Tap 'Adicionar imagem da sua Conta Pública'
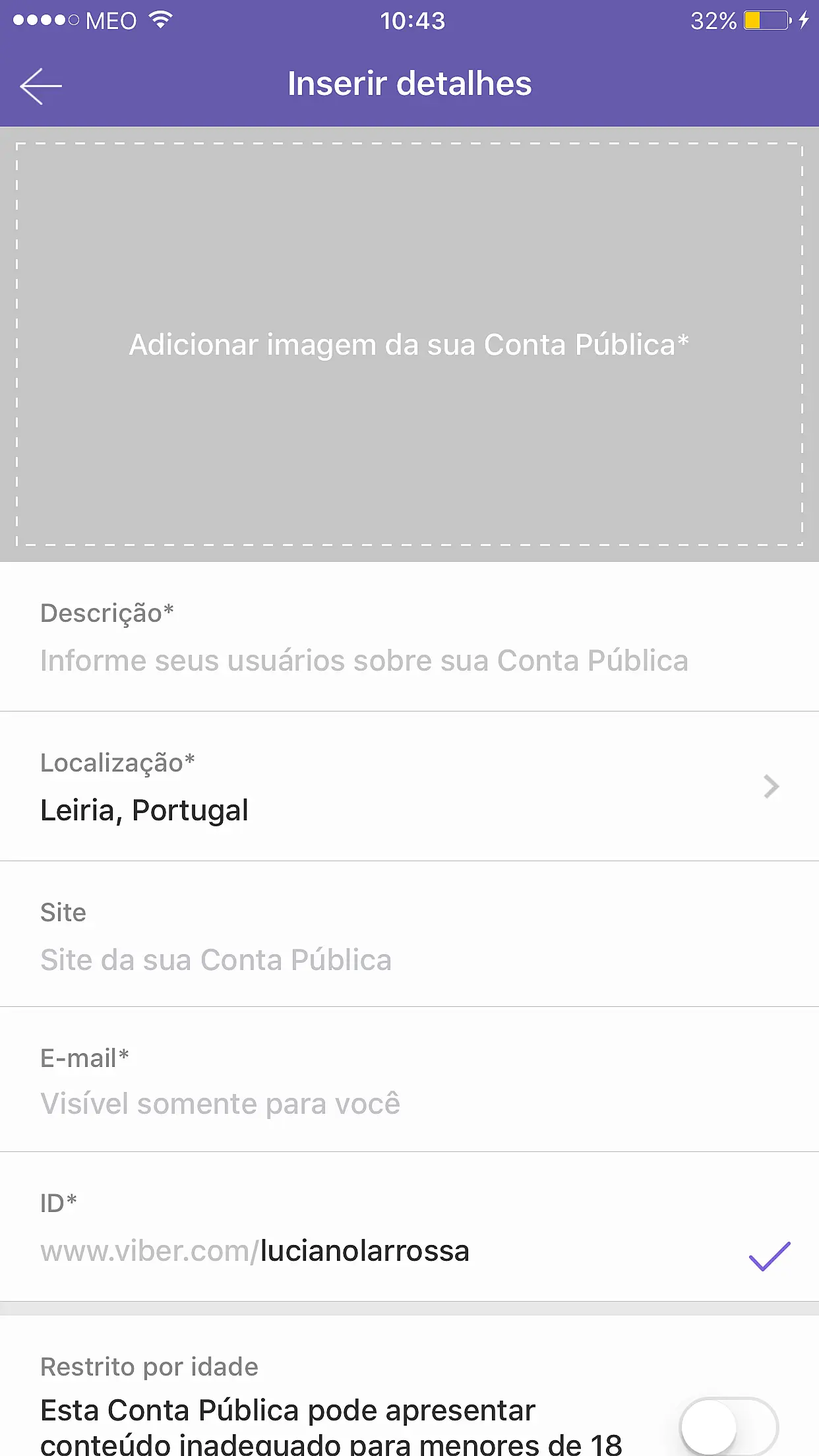Viewport: 819px width, 1456px height. 408,344
